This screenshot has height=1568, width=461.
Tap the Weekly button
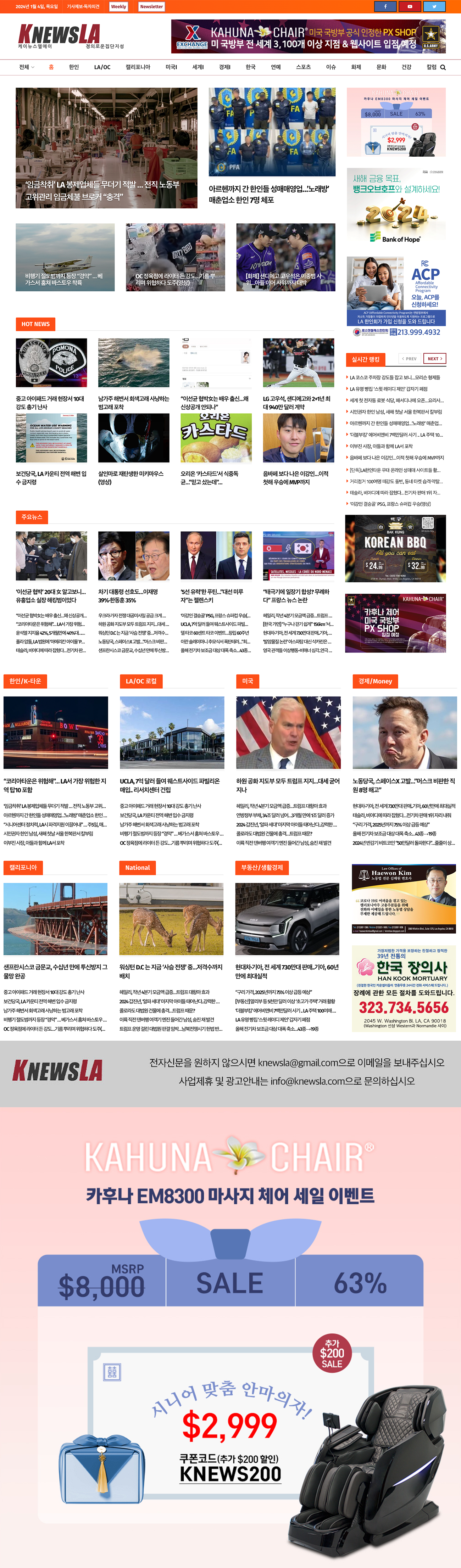(118, 7)
